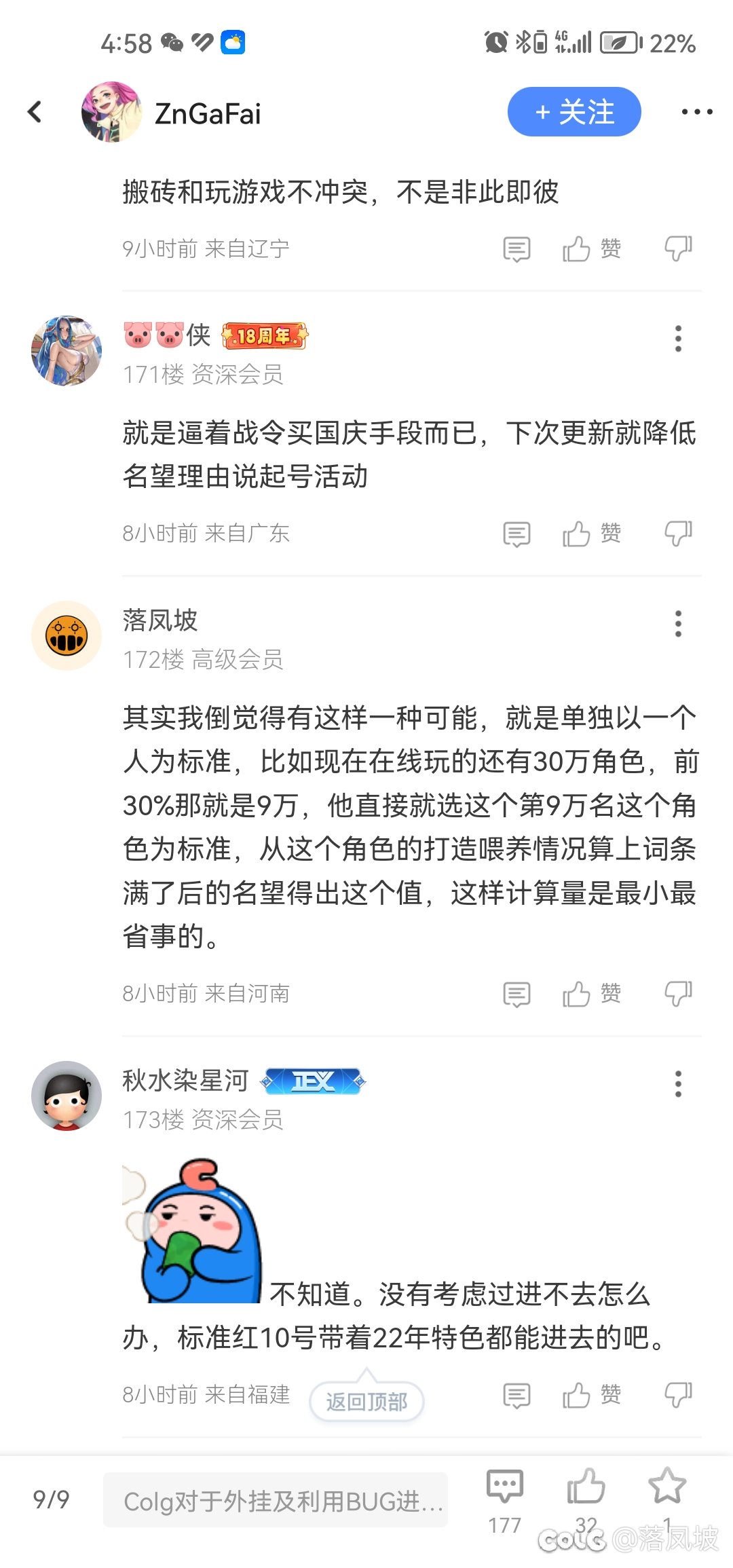The height and width of the screenshot is (1568, 733).
Task: Dislike the floor 171 comment
Action: pos(678,534)
